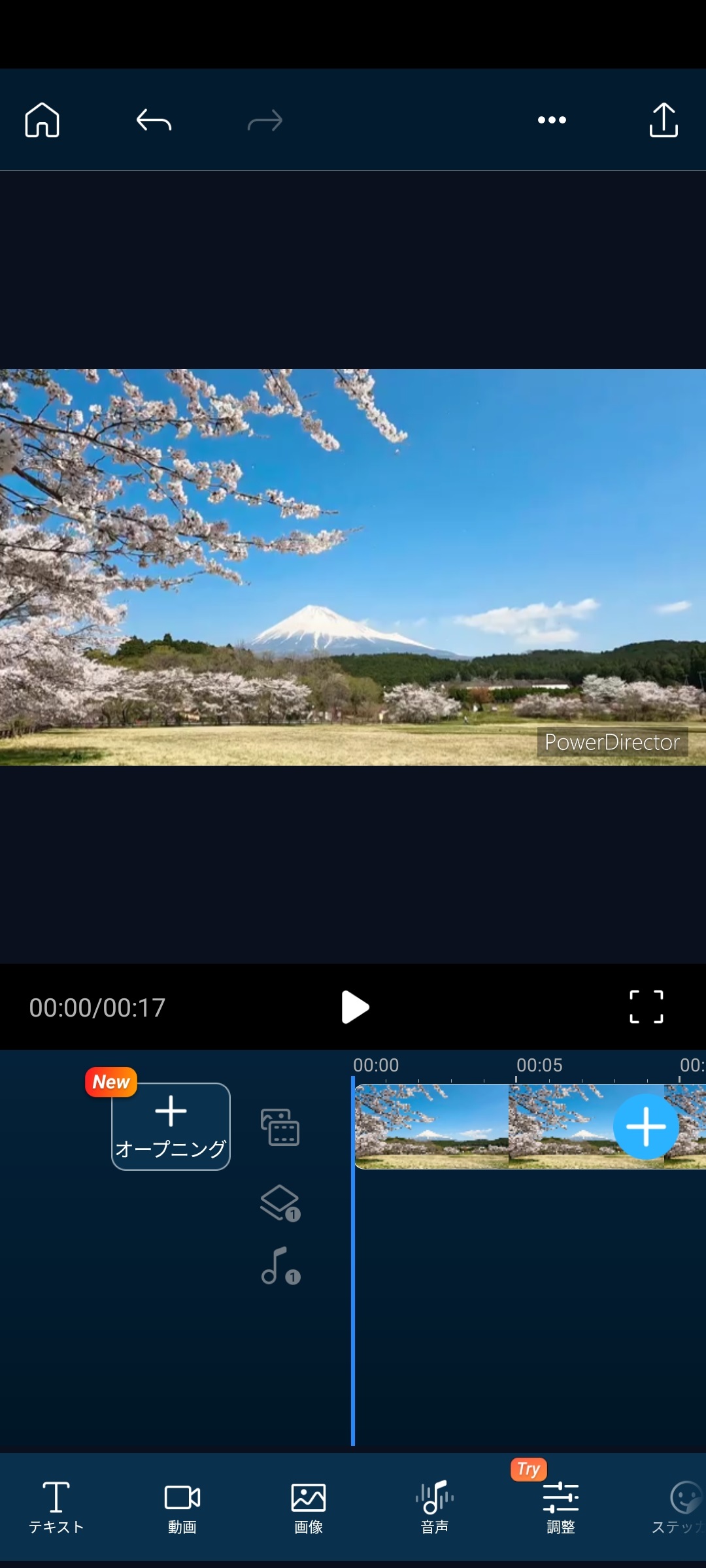Screen dimensions: 706x1568
Task: Tap the main video track icon
Action: pyautogui.click(x=280, y=1127)
